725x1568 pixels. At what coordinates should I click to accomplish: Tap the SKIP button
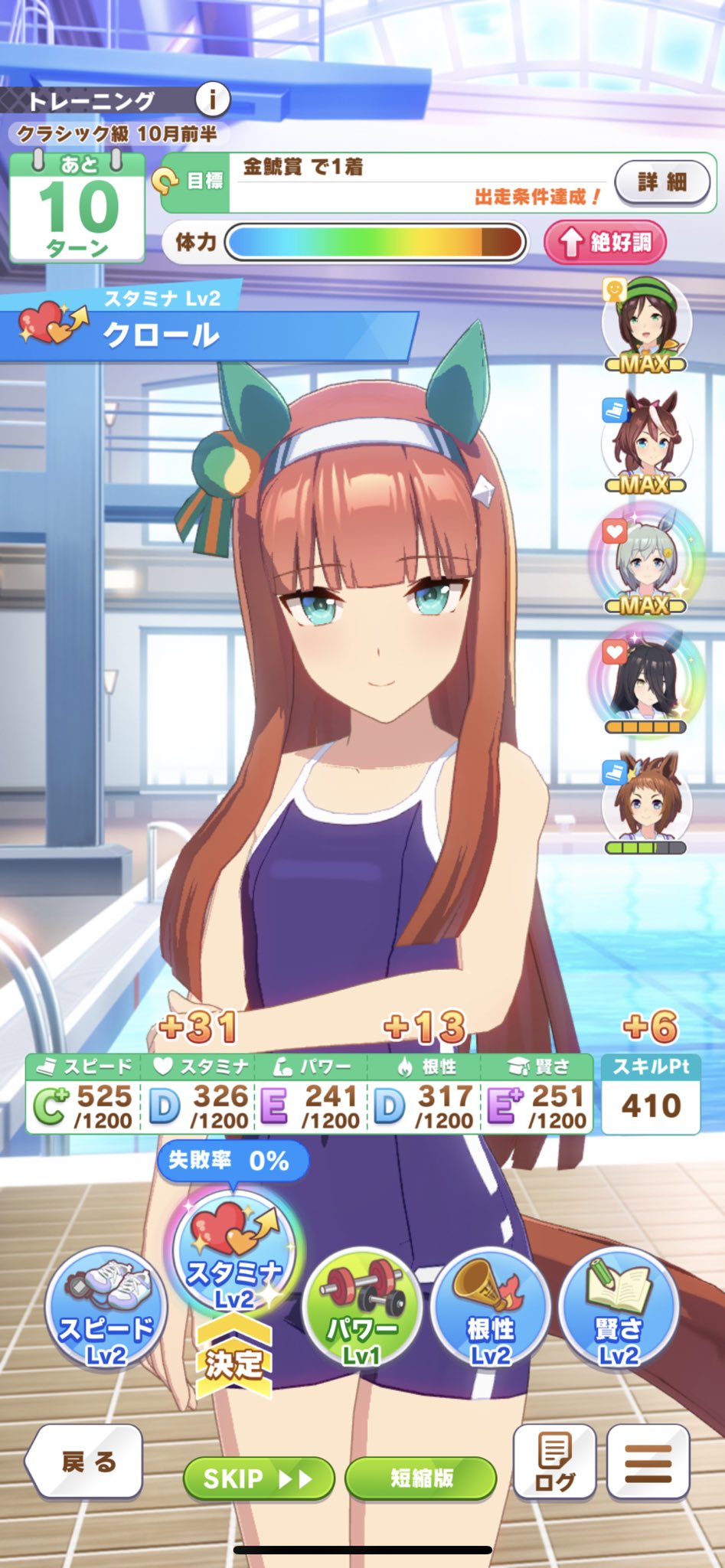[259, 1478]
